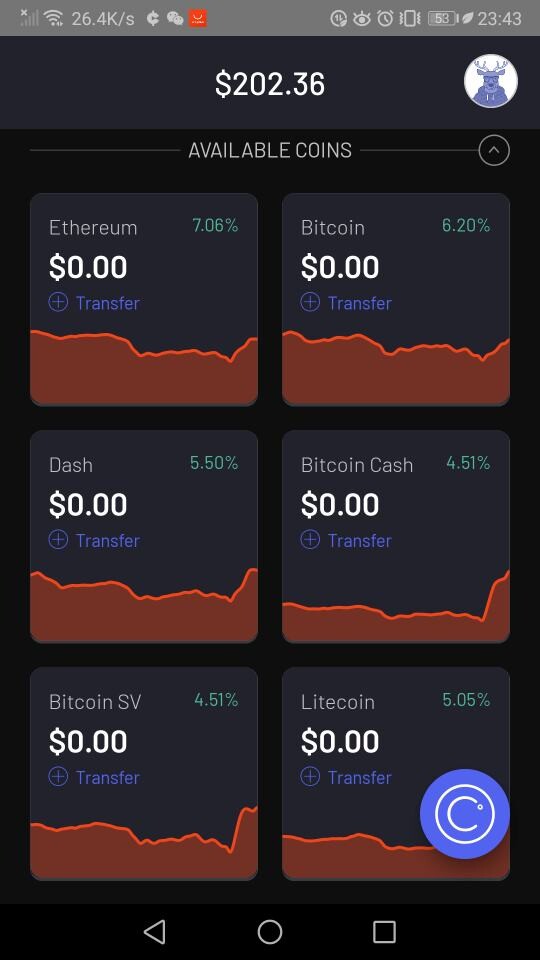Go to the phone's home screen
Screen dimensions: 540x960
[x=270, y=931]
